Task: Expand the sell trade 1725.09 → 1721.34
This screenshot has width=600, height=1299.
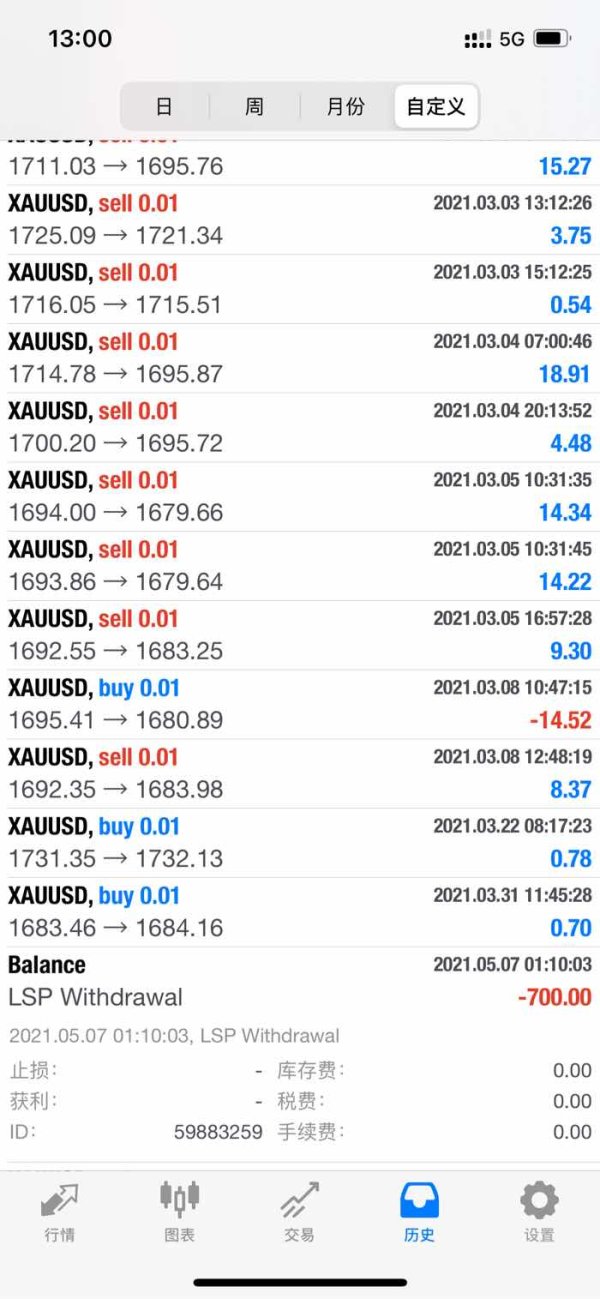Action: 300,220
